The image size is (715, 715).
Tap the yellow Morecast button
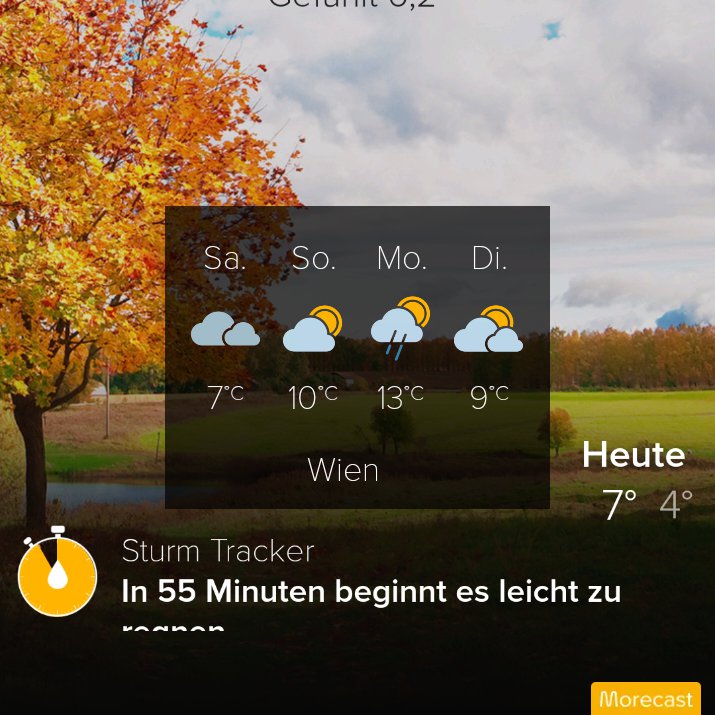646,699
